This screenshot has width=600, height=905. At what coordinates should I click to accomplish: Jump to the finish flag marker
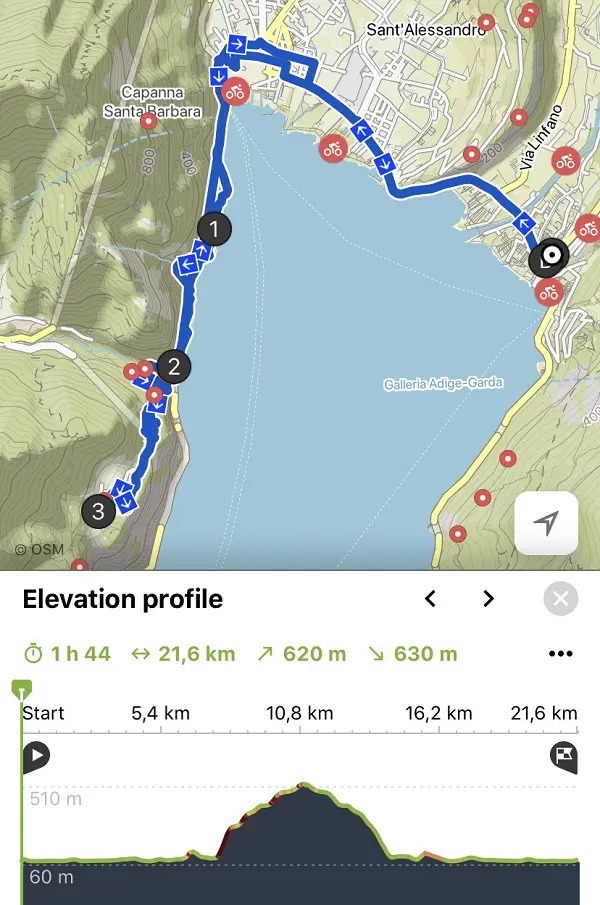pos(563,757)
